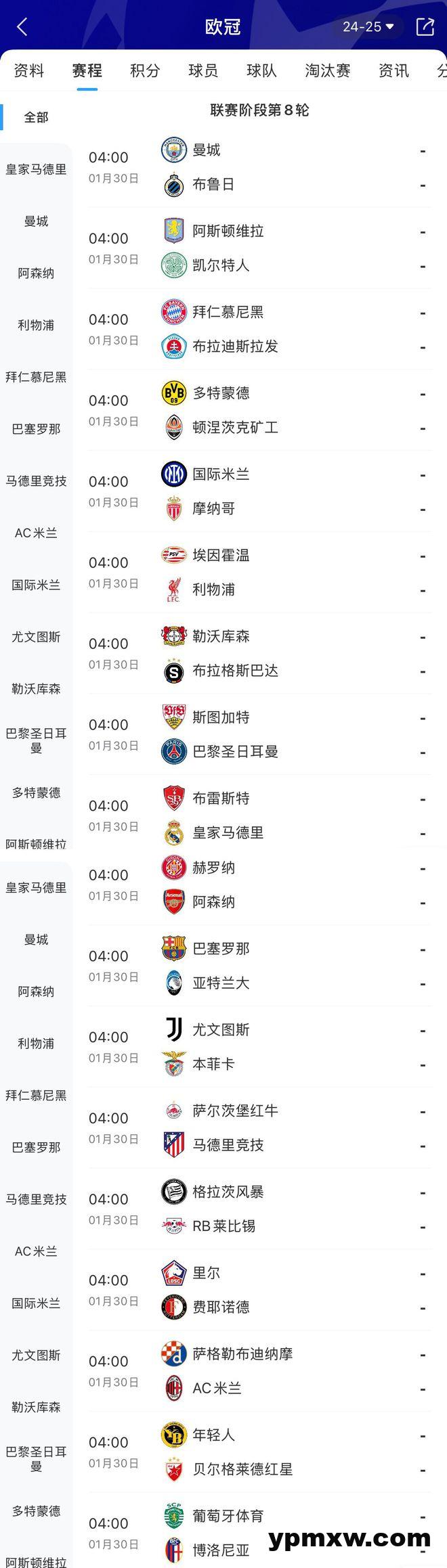Open the 球员 tab
The width and height of the screenshot is (447, 1568).
point(203,70)
